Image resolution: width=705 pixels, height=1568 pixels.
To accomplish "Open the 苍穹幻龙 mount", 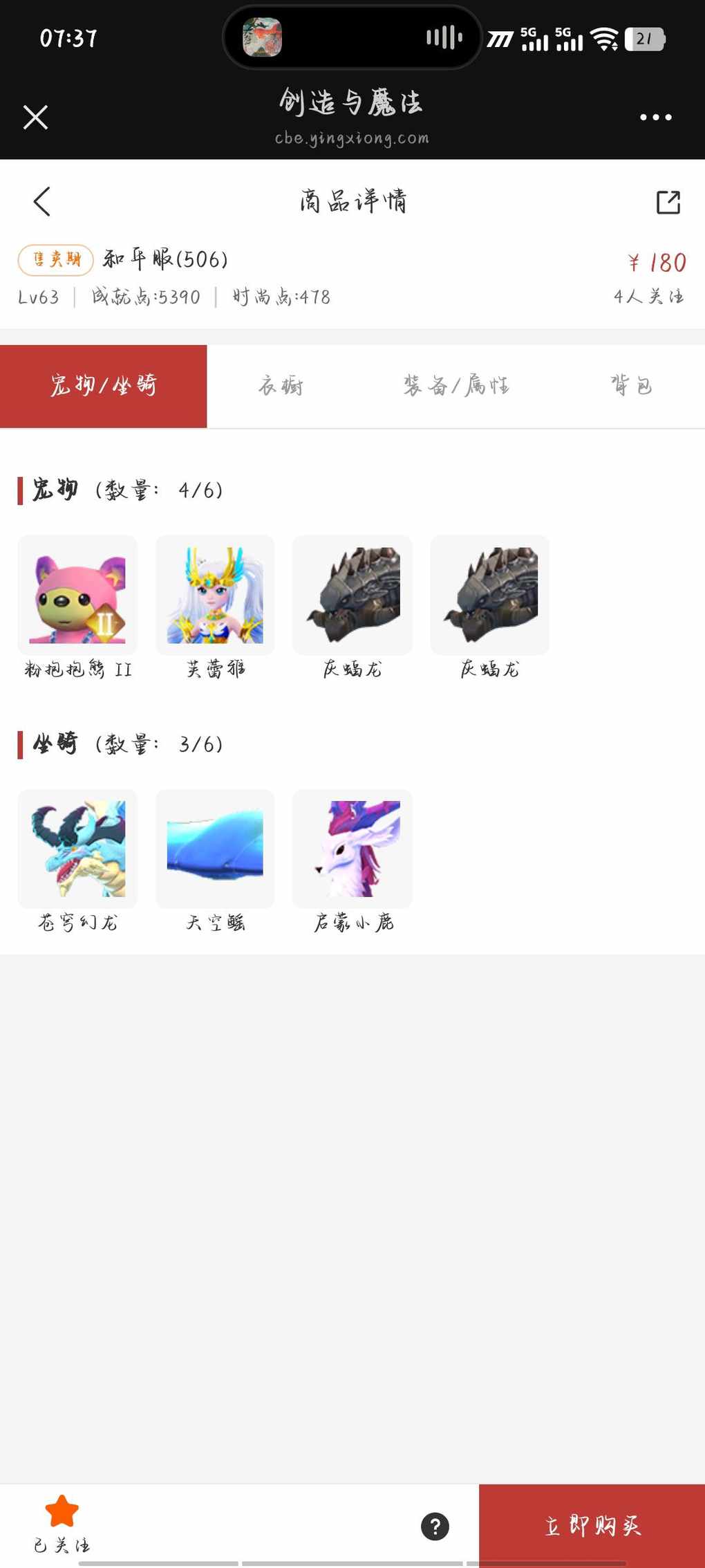I will (77, 849).
